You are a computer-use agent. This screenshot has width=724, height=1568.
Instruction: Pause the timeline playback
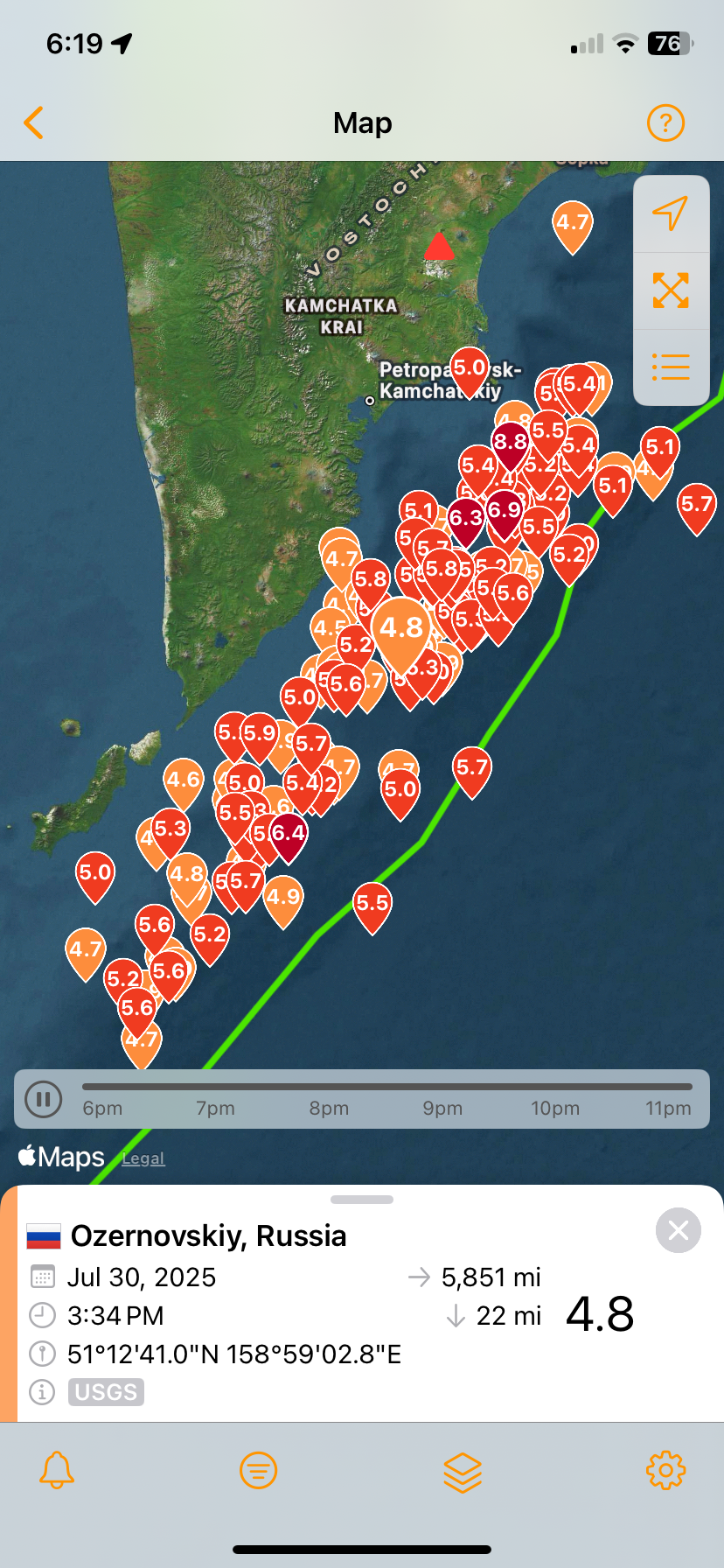click(x=44, y=1098)
